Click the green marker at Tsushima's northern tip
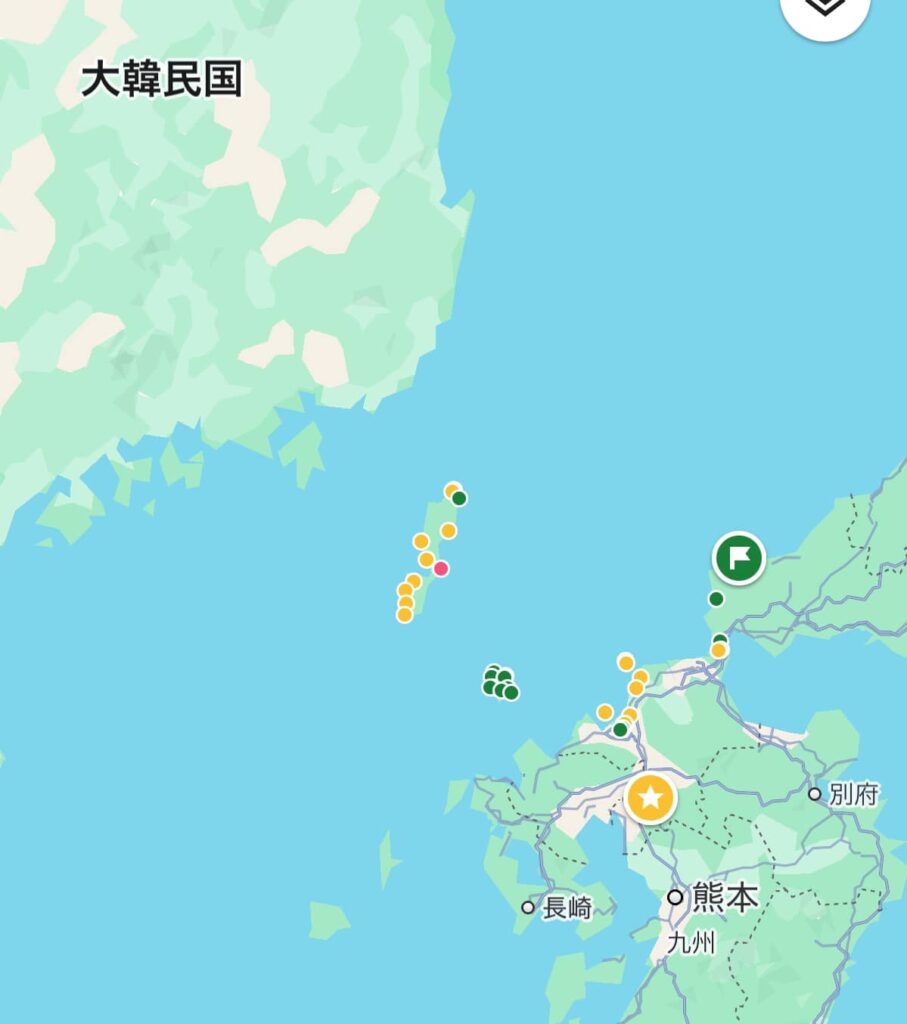 pyautogui.click(x=459, y=497)
